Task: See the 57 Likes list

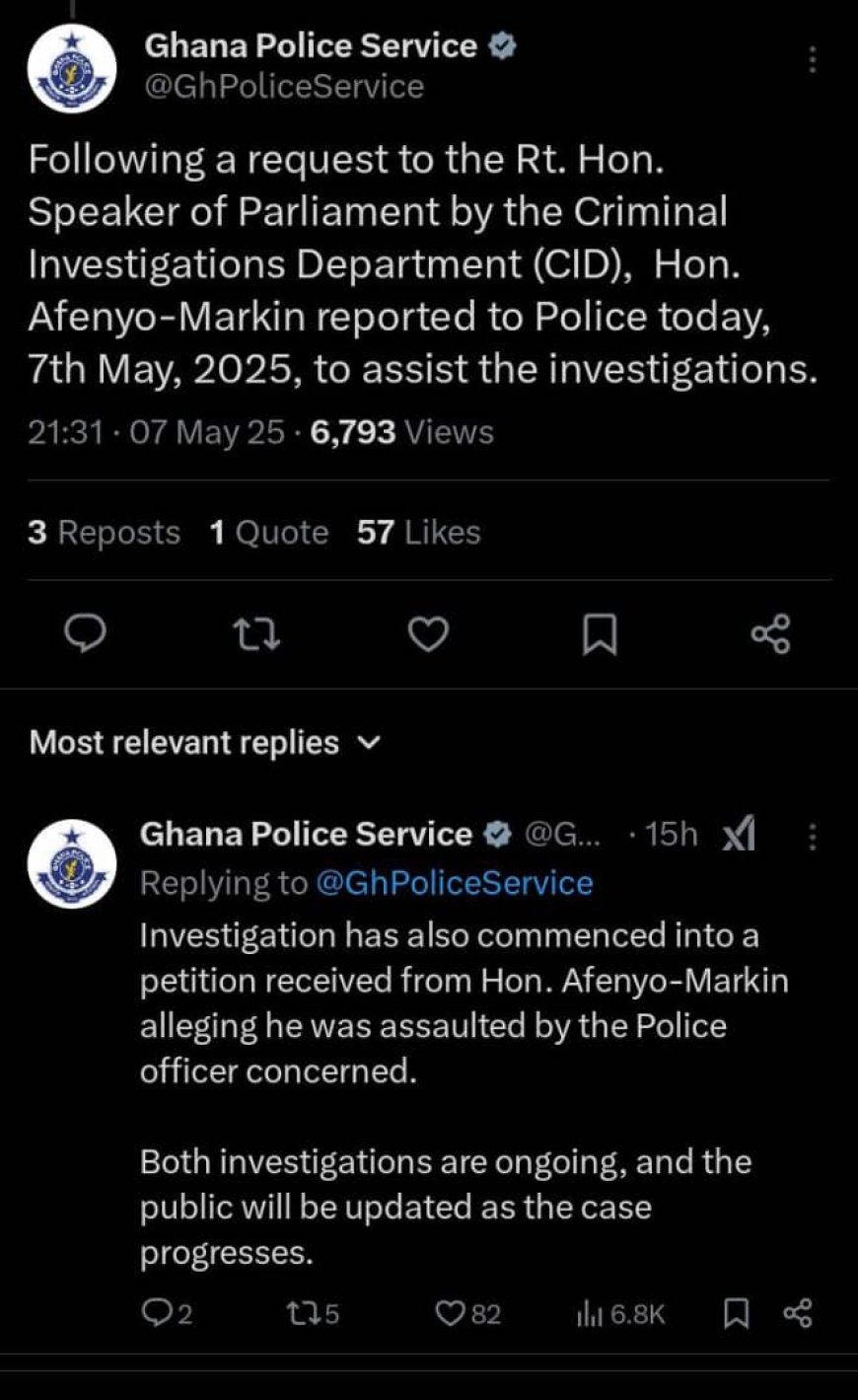Action: click(419, 533)
